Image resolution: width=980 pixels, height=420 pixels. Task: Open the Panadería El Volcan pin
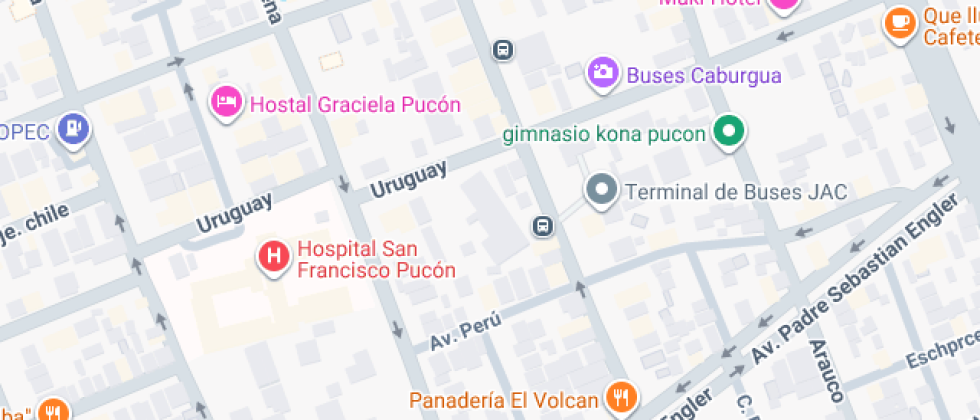tap(621, 397)
